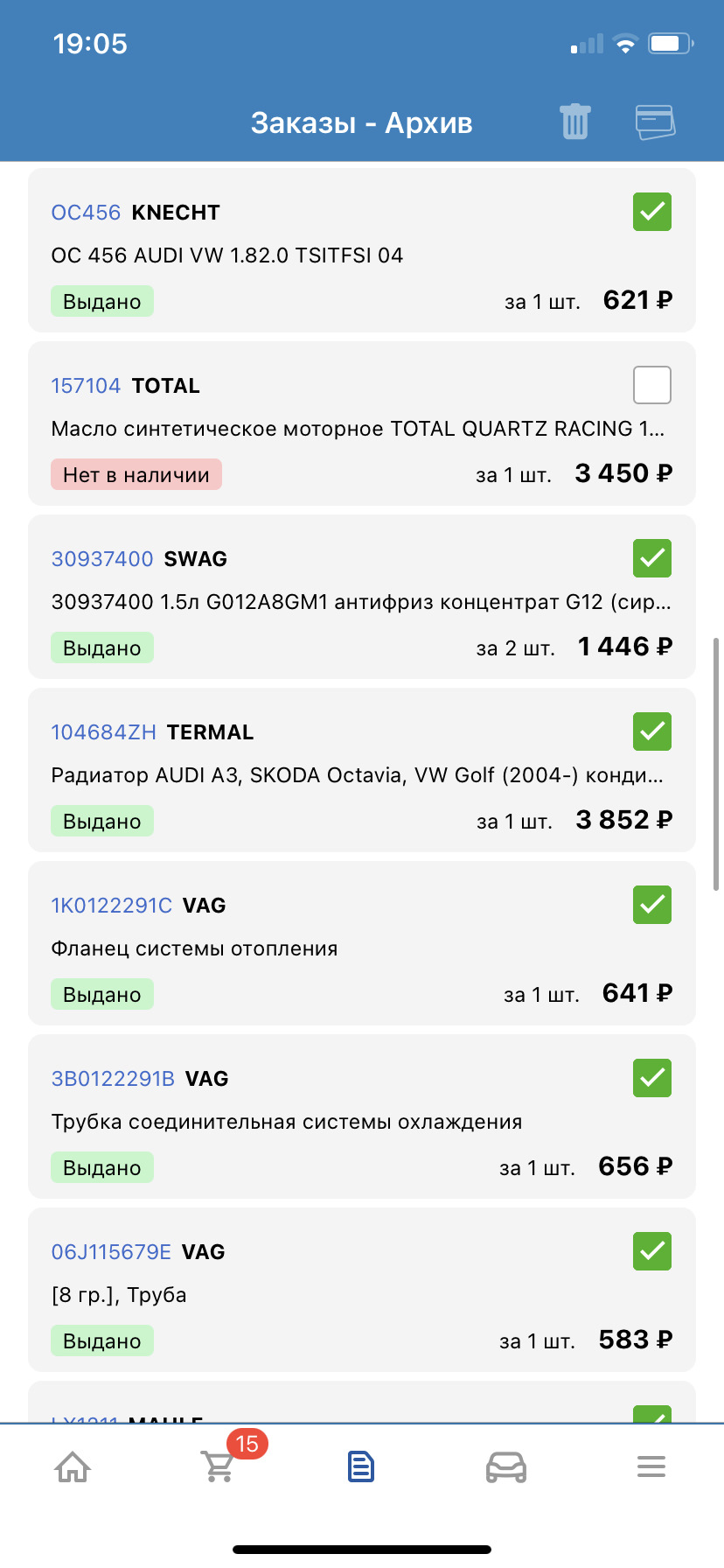Open part number link OC456

click(86, 213)
